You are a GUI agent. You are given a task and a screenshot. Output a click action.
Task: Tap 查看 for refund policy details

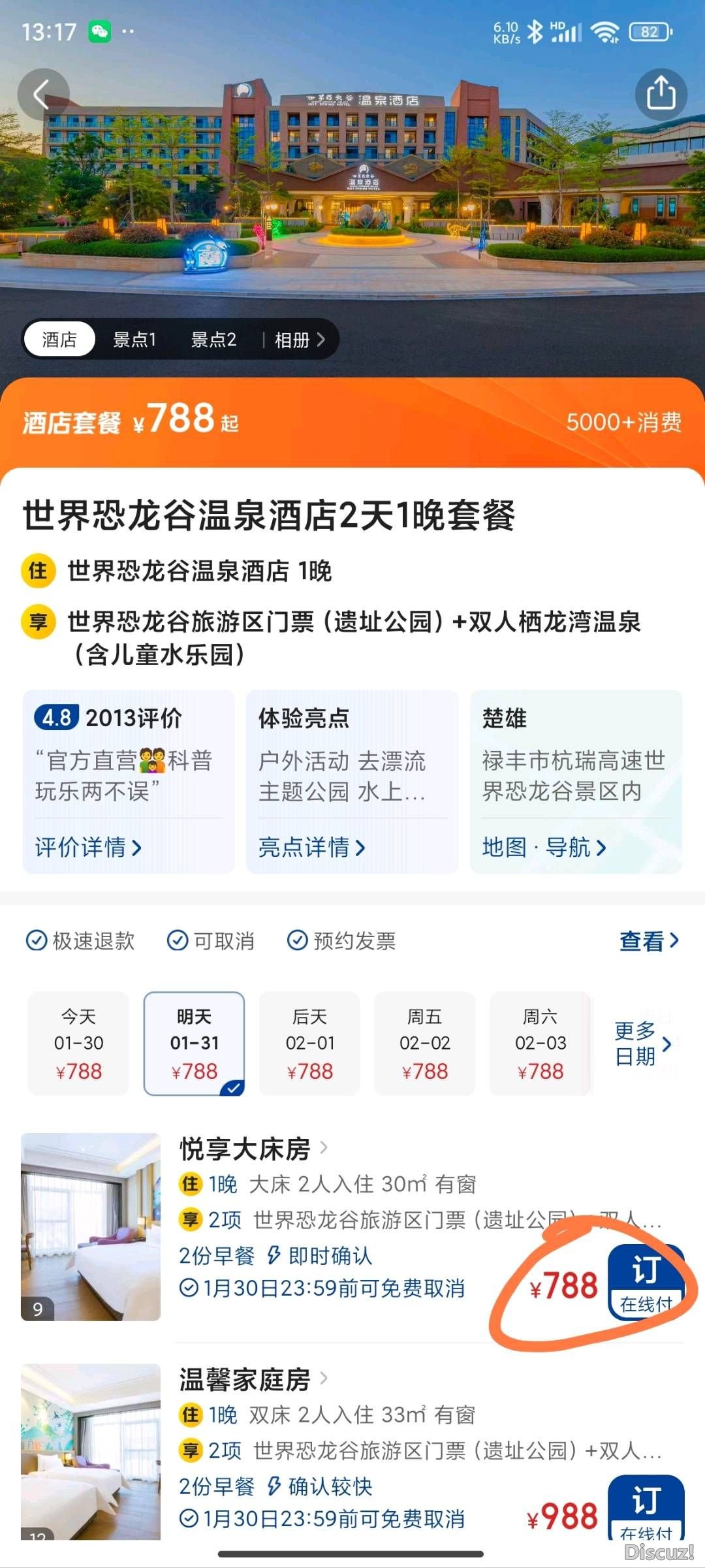[x=649, y=940]
